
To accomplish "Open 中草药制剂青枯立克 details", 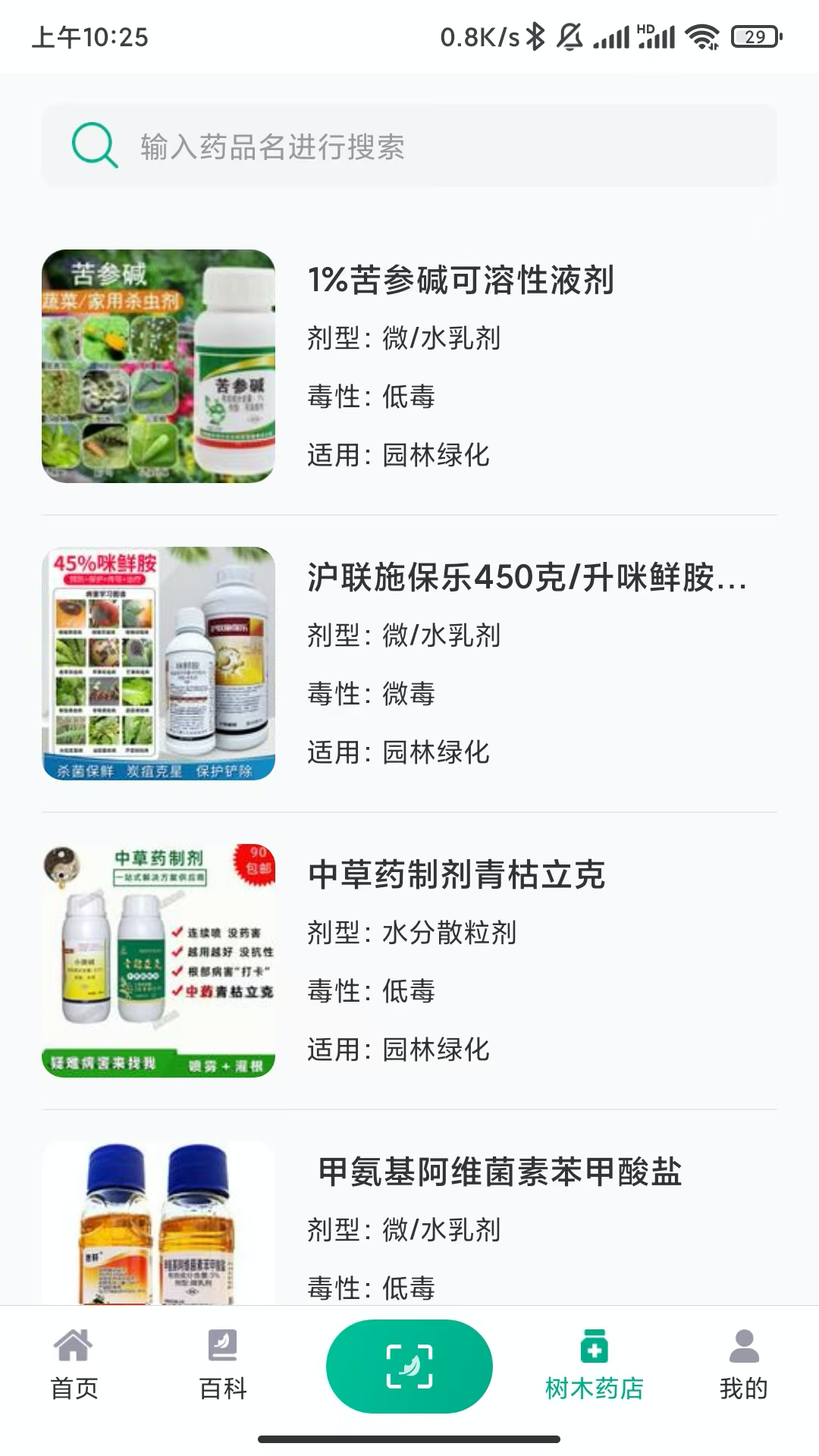I will click(456, 875).
